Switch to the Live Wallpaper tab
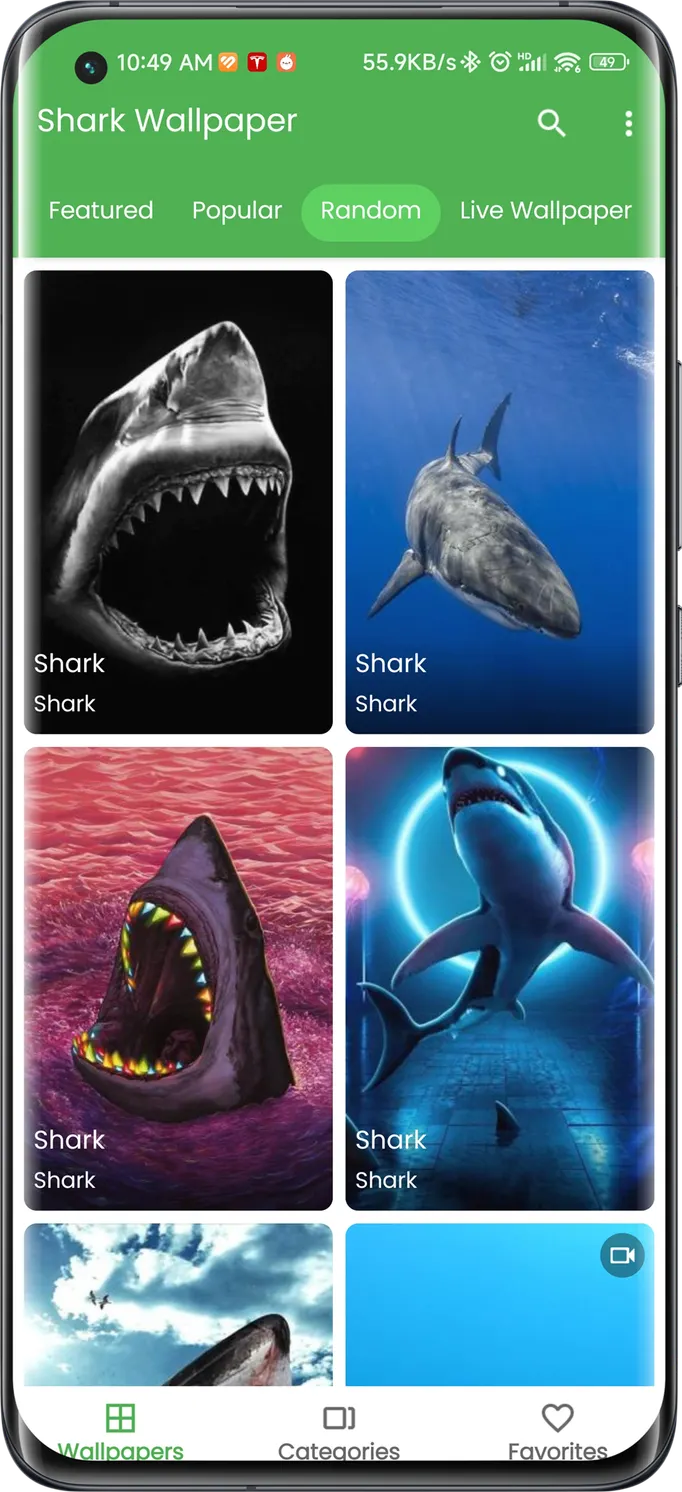The width and height of the screenshot is (682, 1492). pyautogui.click(x=546, y=211)
